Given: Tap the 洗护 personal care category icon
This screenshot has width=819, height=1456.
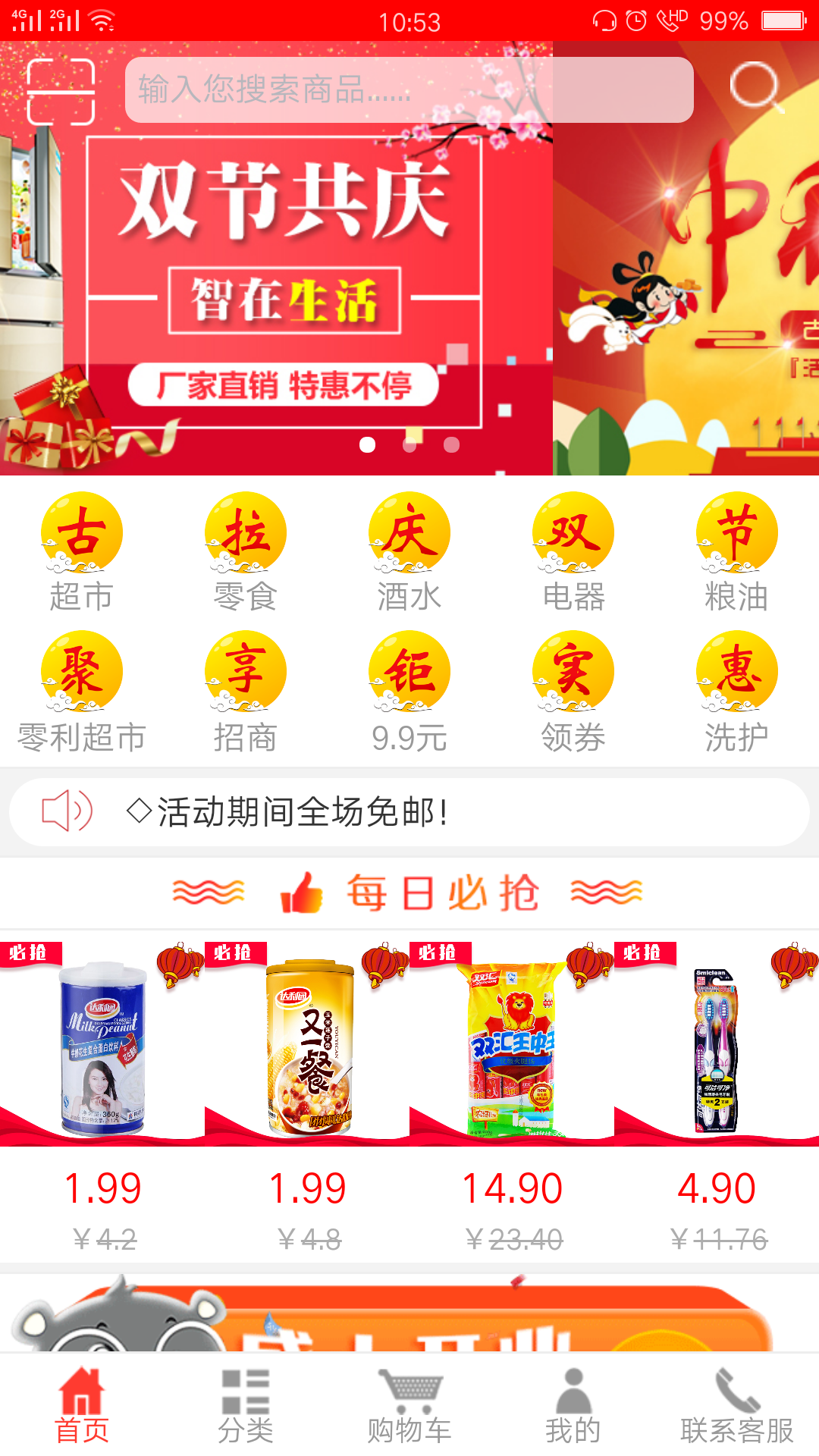Looking at the screenshot, I should [737, 671].
